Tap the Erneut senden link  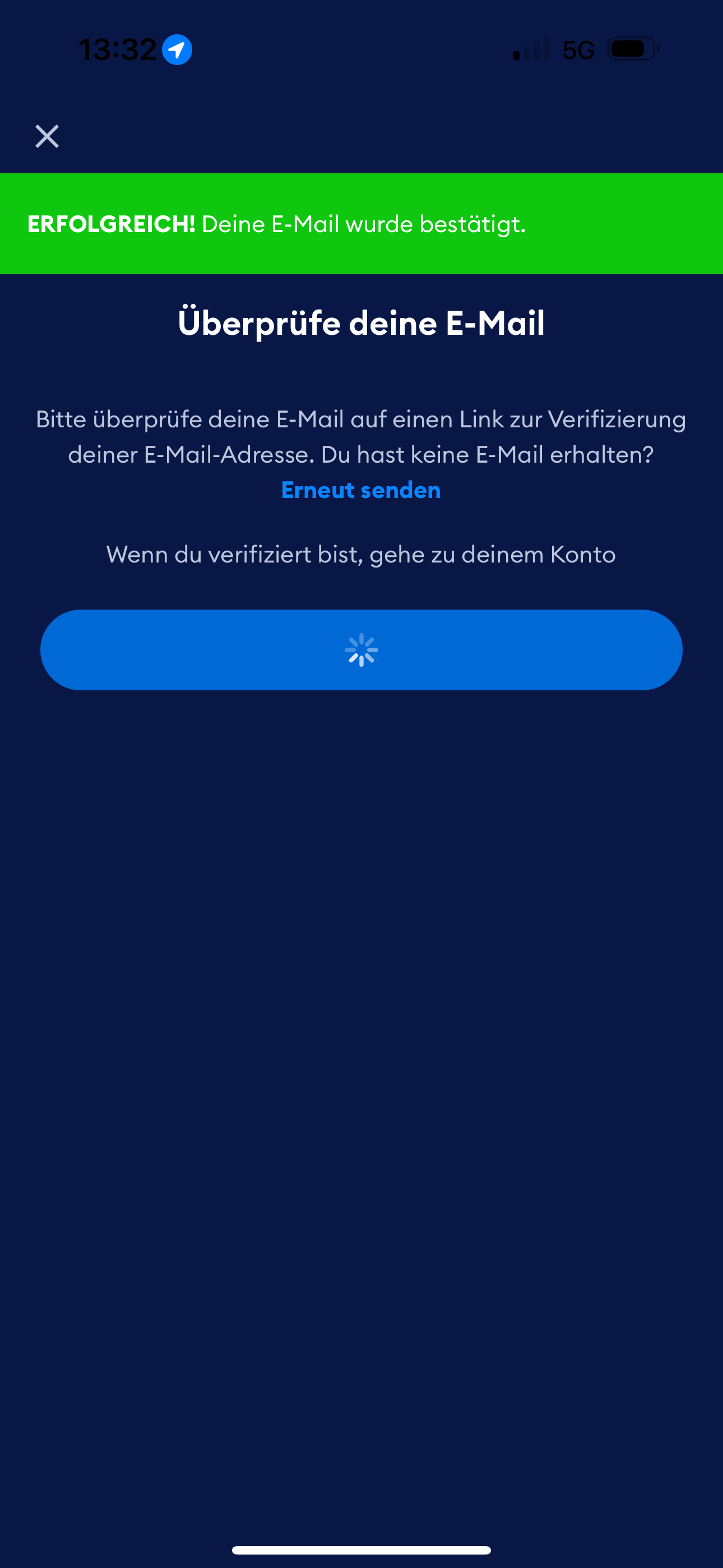click(x=361, y=490)
